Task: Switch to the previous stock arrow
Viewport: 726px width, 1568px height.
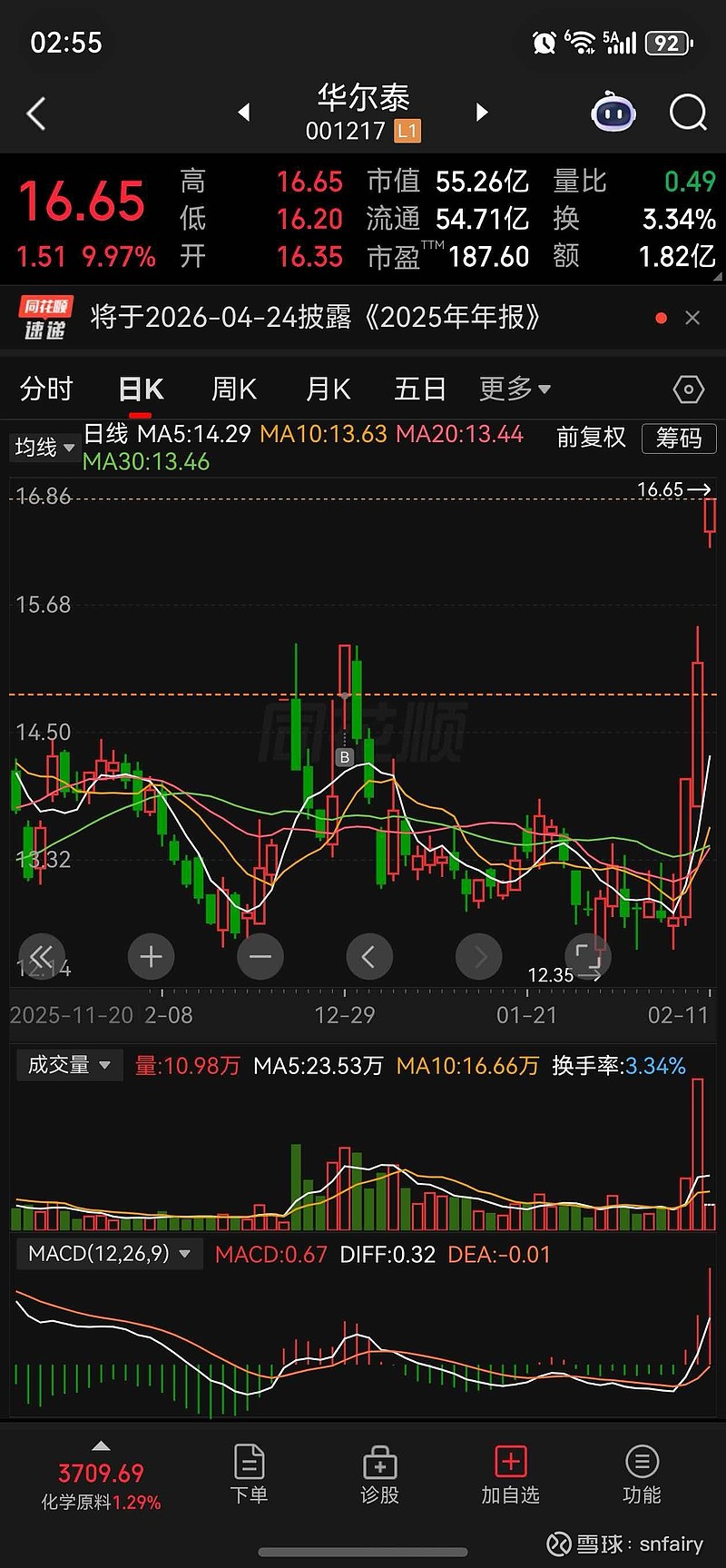Action: pyautogui.click(x=243, y=113)
